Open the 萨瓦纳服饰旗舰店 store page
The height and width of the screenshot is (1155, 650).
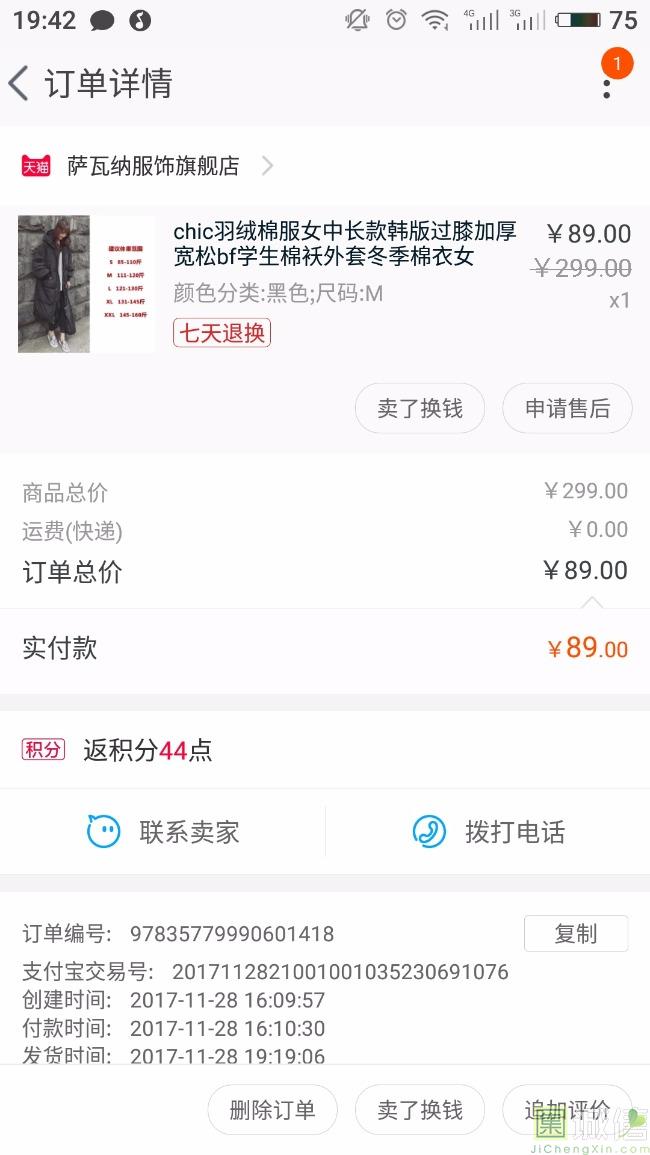(153, 166)
